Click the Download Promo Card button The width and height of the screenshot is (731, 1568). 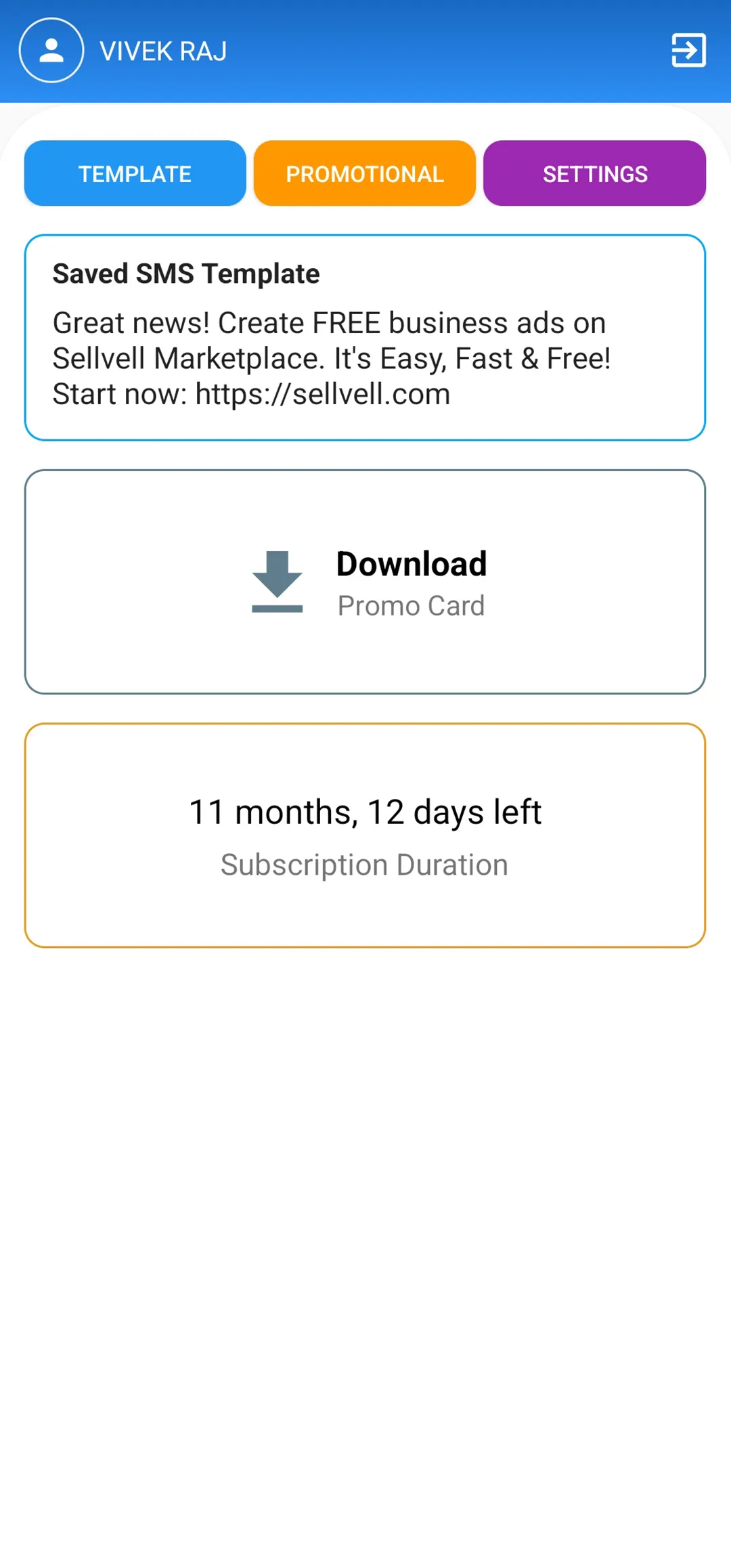[365, 581]
